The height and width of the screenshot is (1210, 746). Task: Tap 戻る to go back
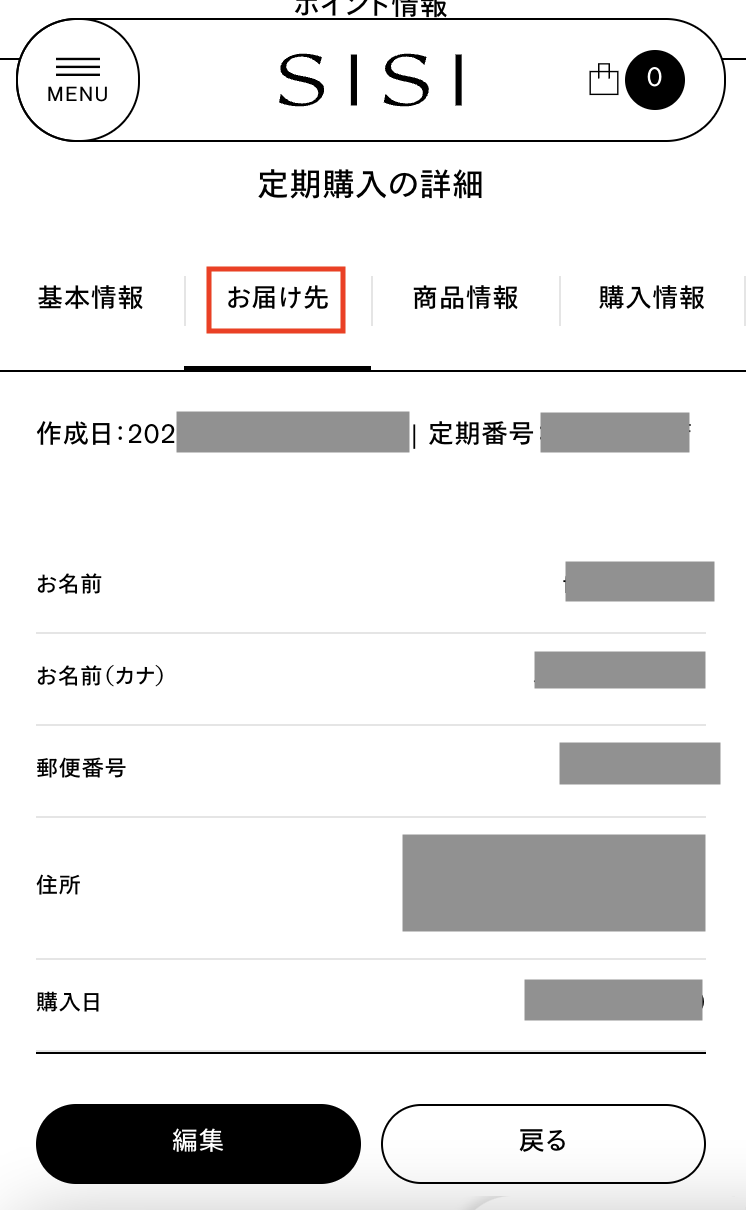click(543, 1142)
